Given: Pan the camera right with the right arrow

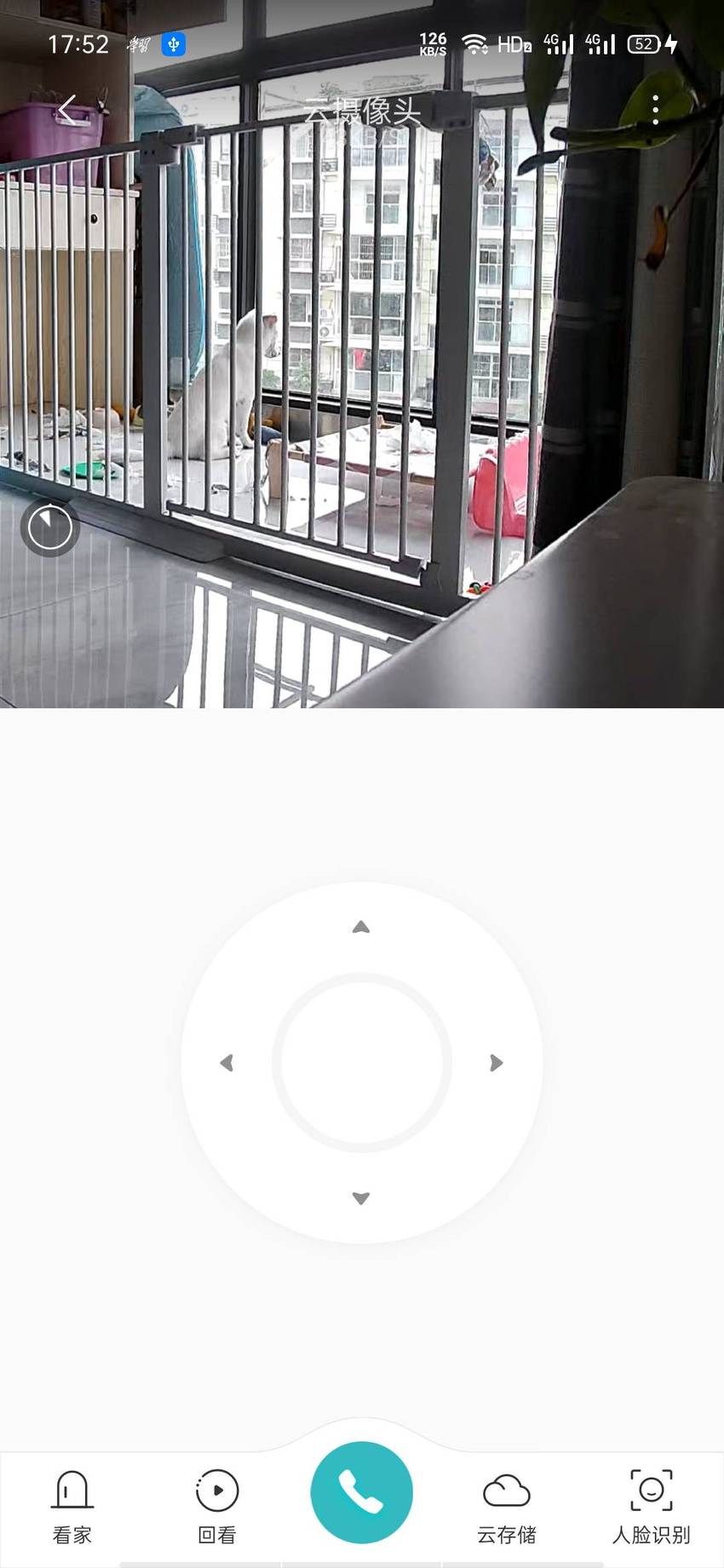Looking at the screenshot, I should (497, 1062).
